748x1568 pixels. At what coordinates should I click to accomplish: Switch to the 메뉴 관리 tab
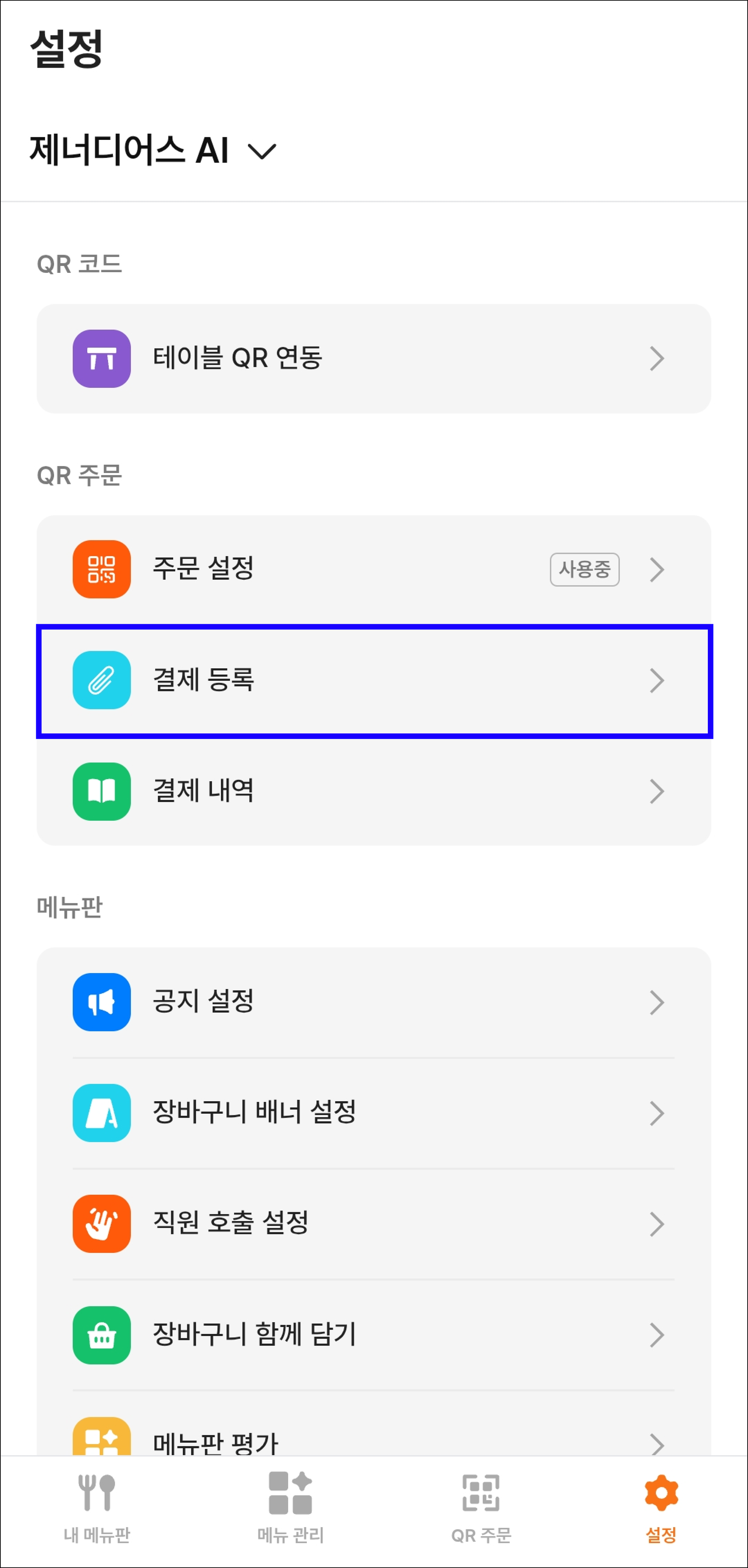pyautogui.click(x=290, y=1509)
